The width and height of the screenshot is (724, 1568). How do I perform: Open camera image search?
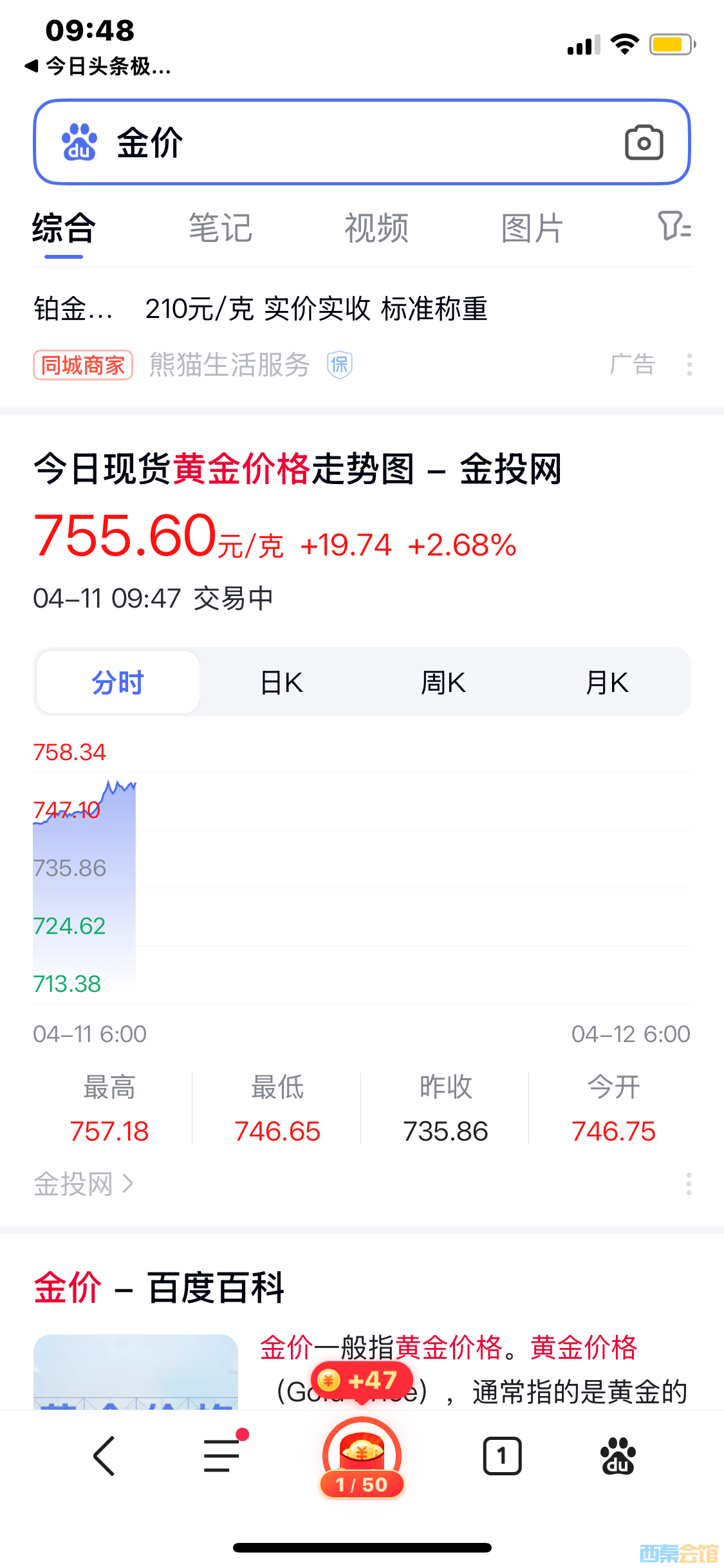pos(644,142)
